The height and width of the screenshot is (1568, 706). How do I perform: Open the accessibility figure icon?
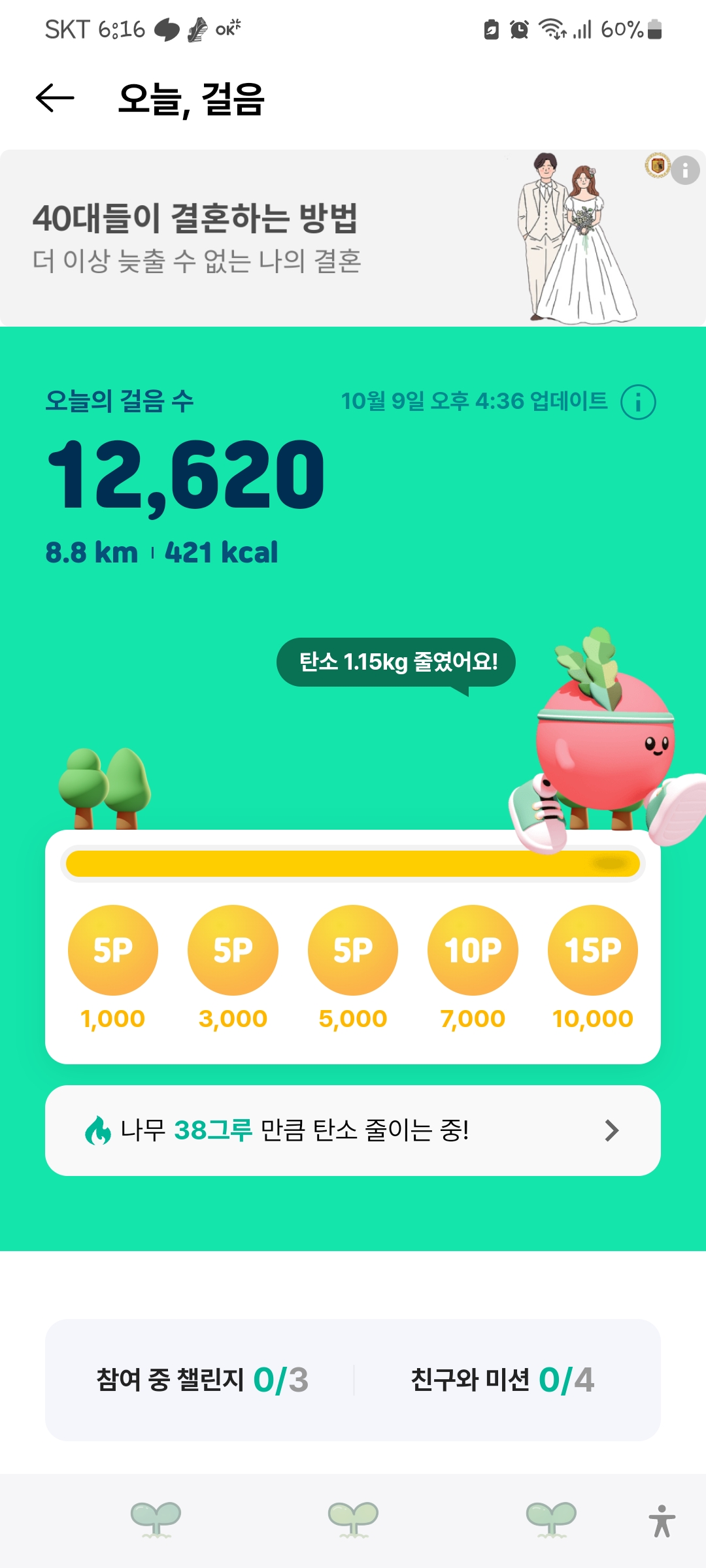tap(662, 1521)
